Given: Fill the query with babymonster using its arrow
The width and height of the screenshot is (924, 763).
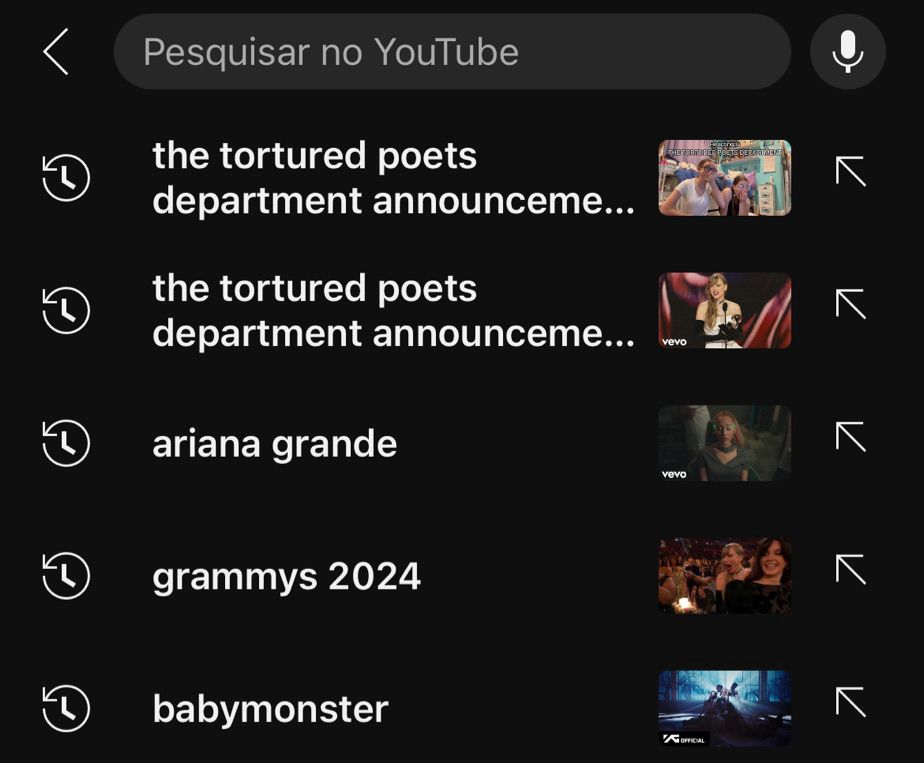Looking at the screenshot, I should (850, 702).
